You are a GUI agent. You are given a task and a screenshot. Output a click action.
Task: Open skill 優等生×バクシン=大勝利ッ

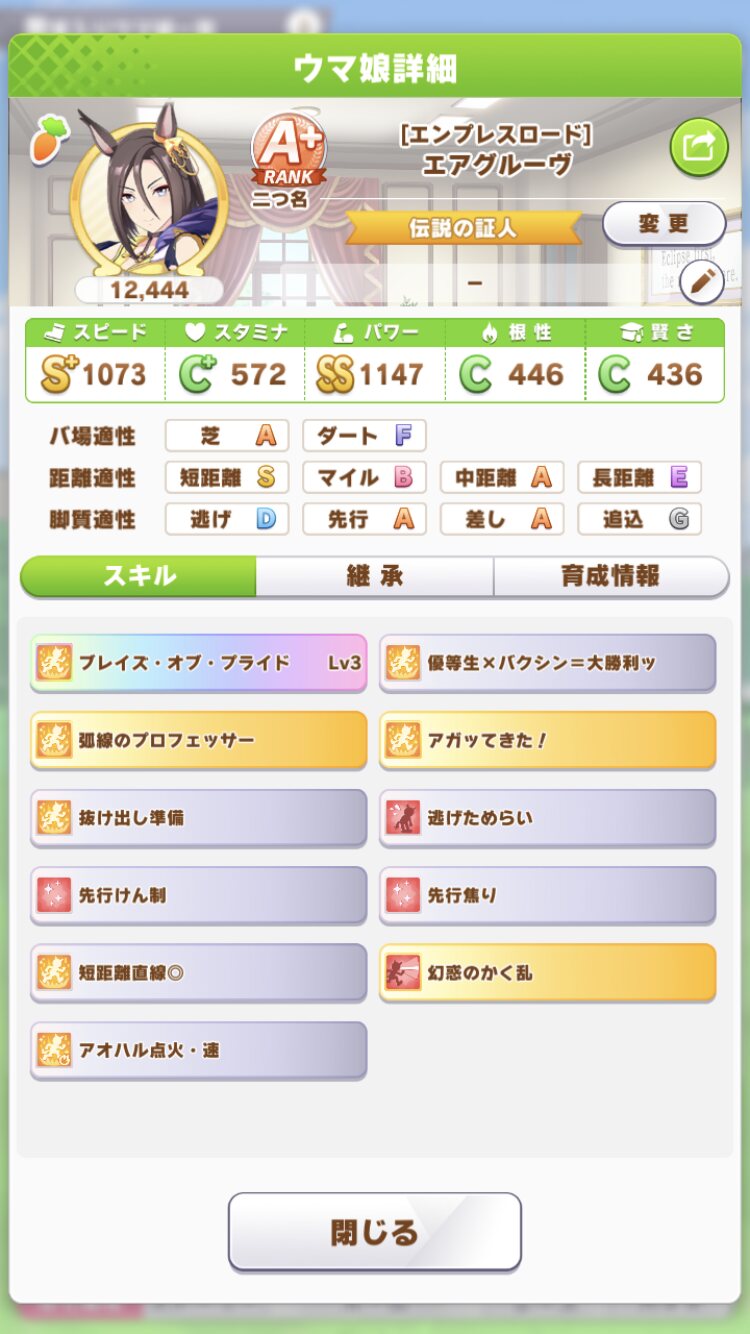(547, 662)
